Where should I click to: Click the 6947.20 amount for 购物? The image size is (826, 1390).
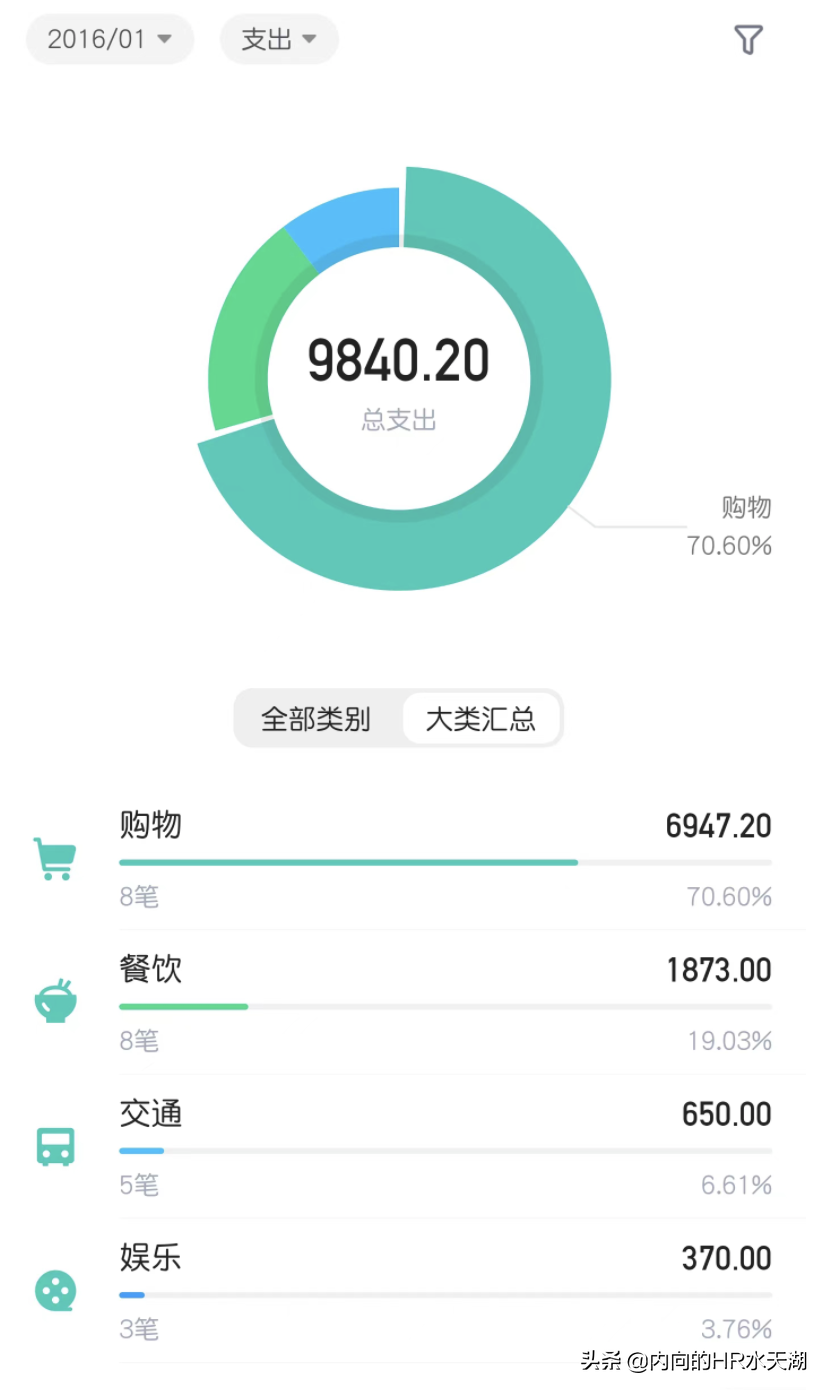click(x=717, y=826)
